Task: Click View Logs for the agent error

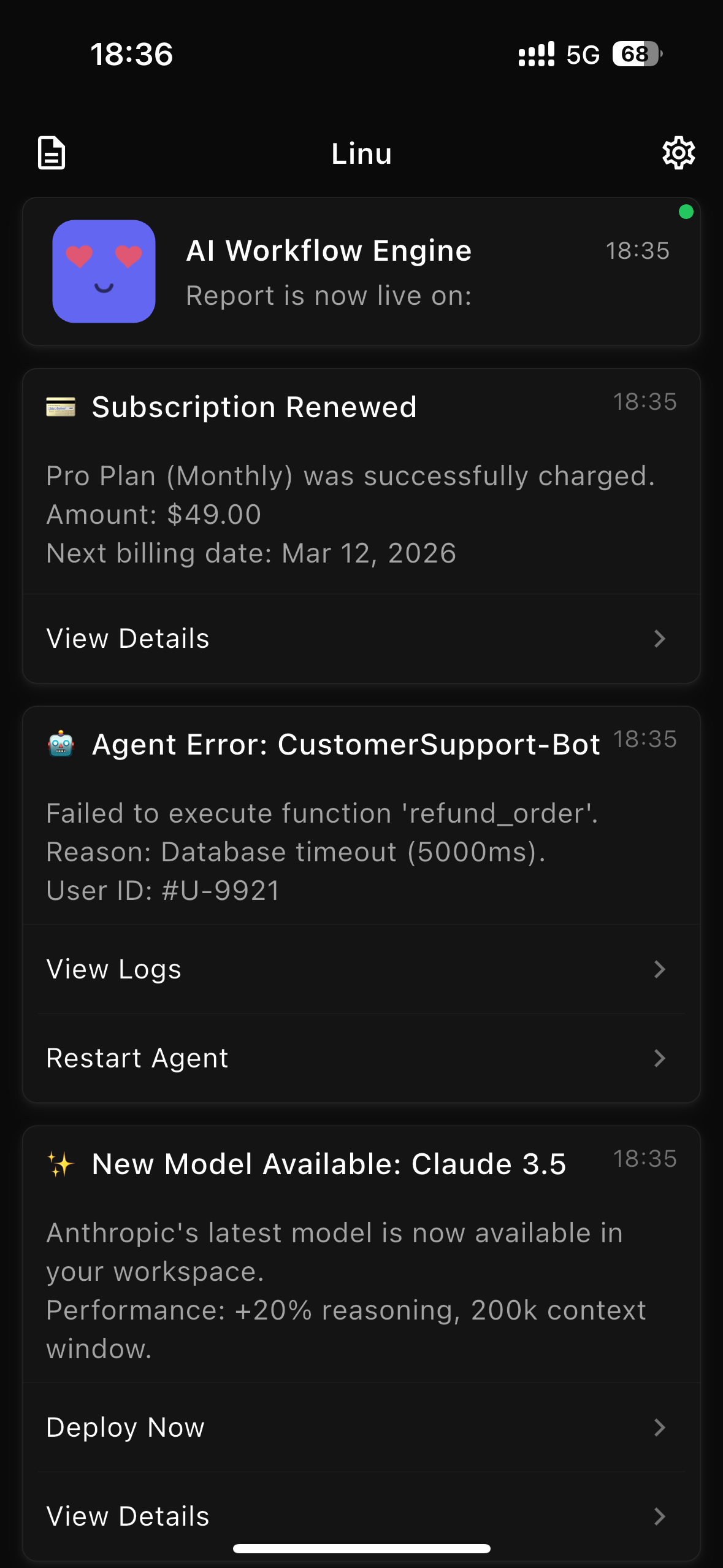Action: coord(113,969)
